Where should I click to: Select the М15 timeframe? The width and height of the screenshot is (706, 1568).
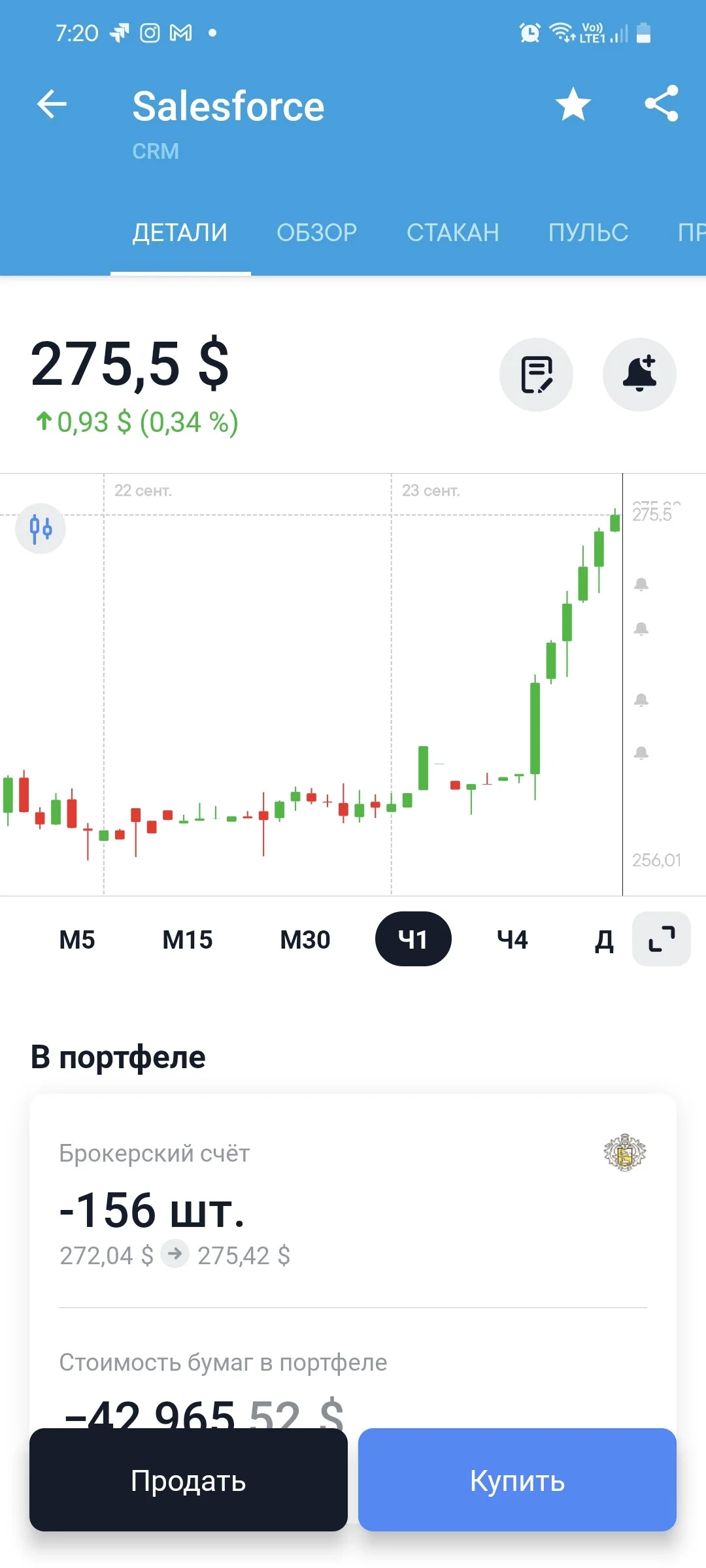[x=188, y=939]
